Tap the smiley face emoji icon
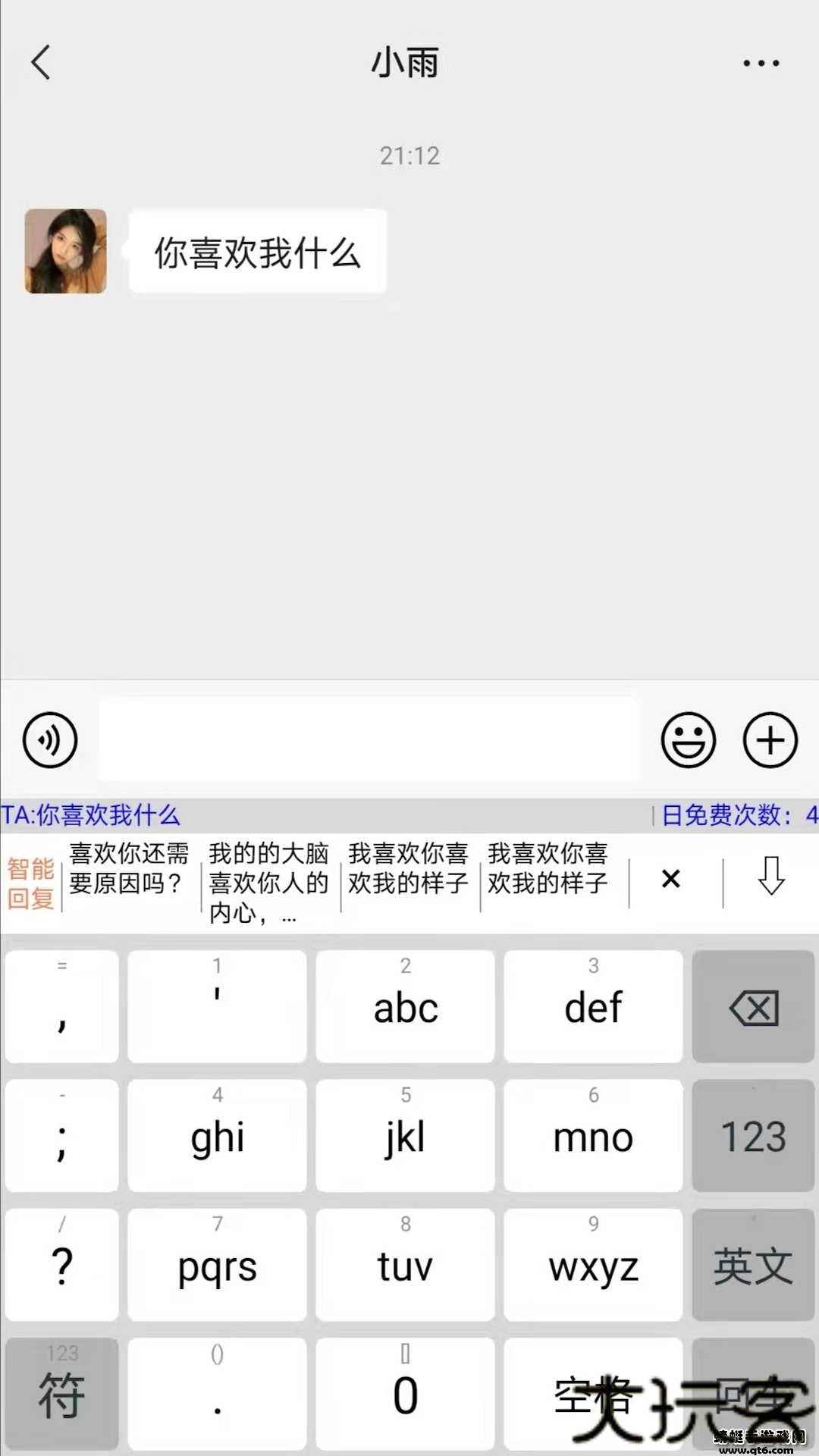This screenshot has height=1456, width=819. point(689,740)
